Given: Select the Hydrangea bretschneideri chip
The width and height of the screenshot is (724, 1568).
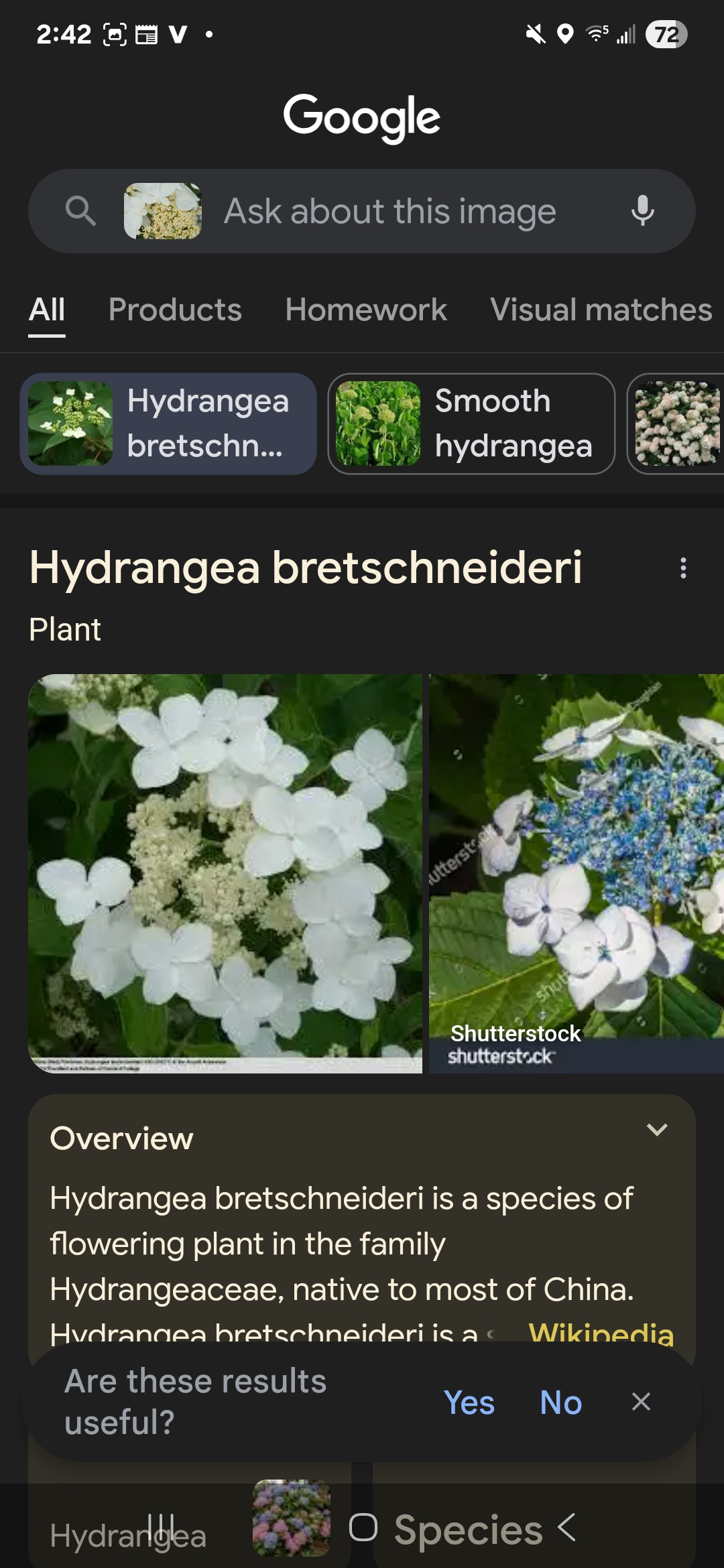Looking at the screenshot, I should 168,423.
